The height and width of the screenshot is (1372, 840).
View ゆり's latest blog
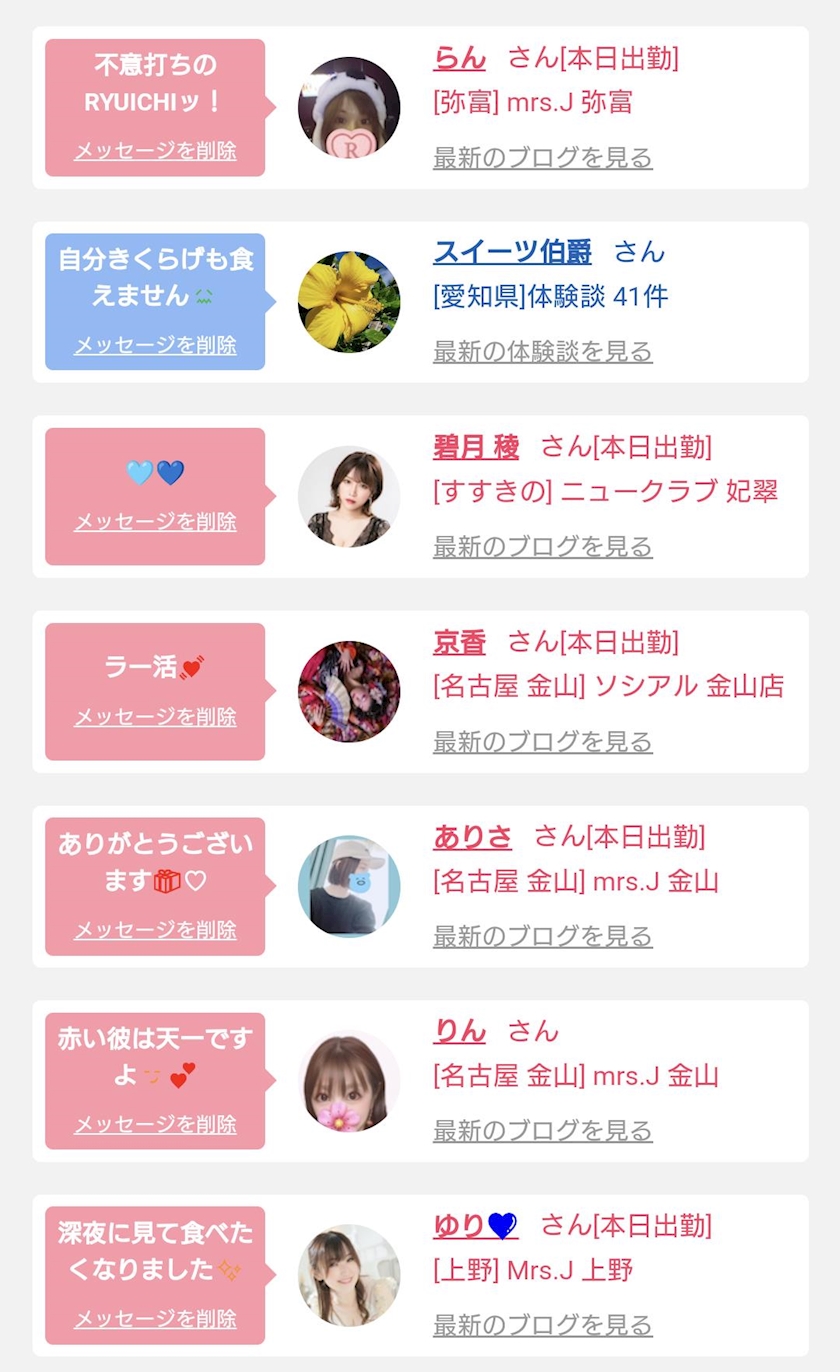click(x=543, y=1326)
